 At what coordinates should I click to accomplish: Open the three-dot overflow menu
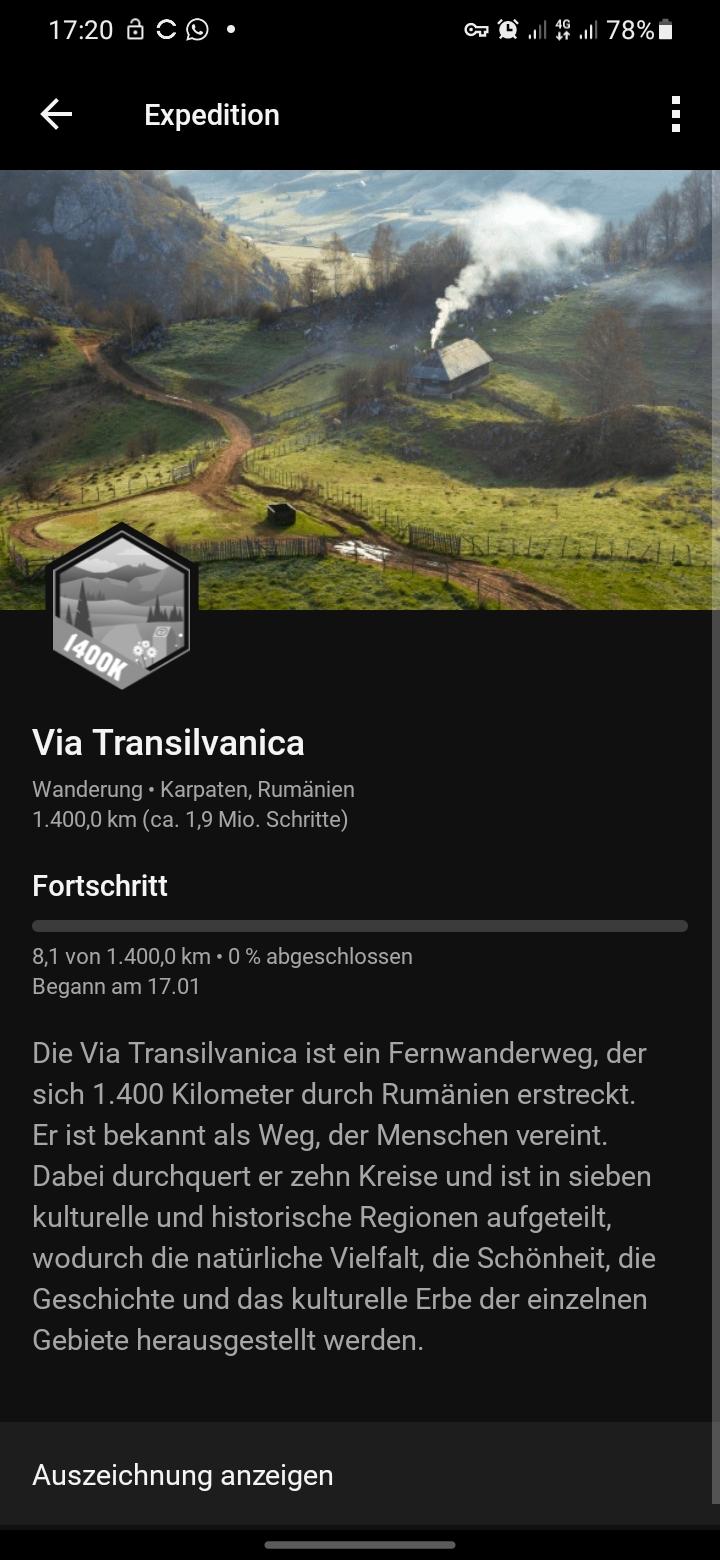click(x=676, y=115)
